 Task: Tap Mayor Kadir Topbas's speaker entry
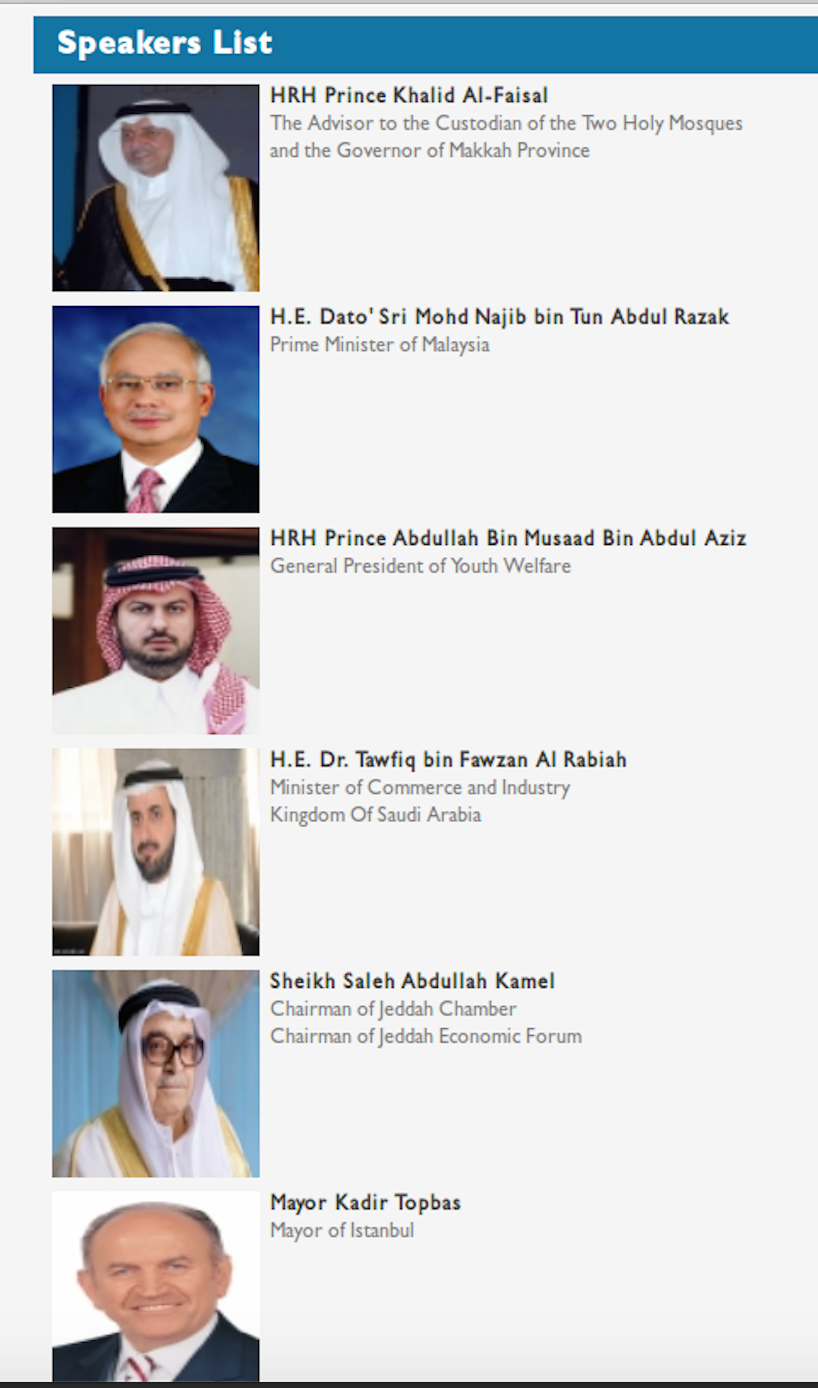[x=365, y=1202]
